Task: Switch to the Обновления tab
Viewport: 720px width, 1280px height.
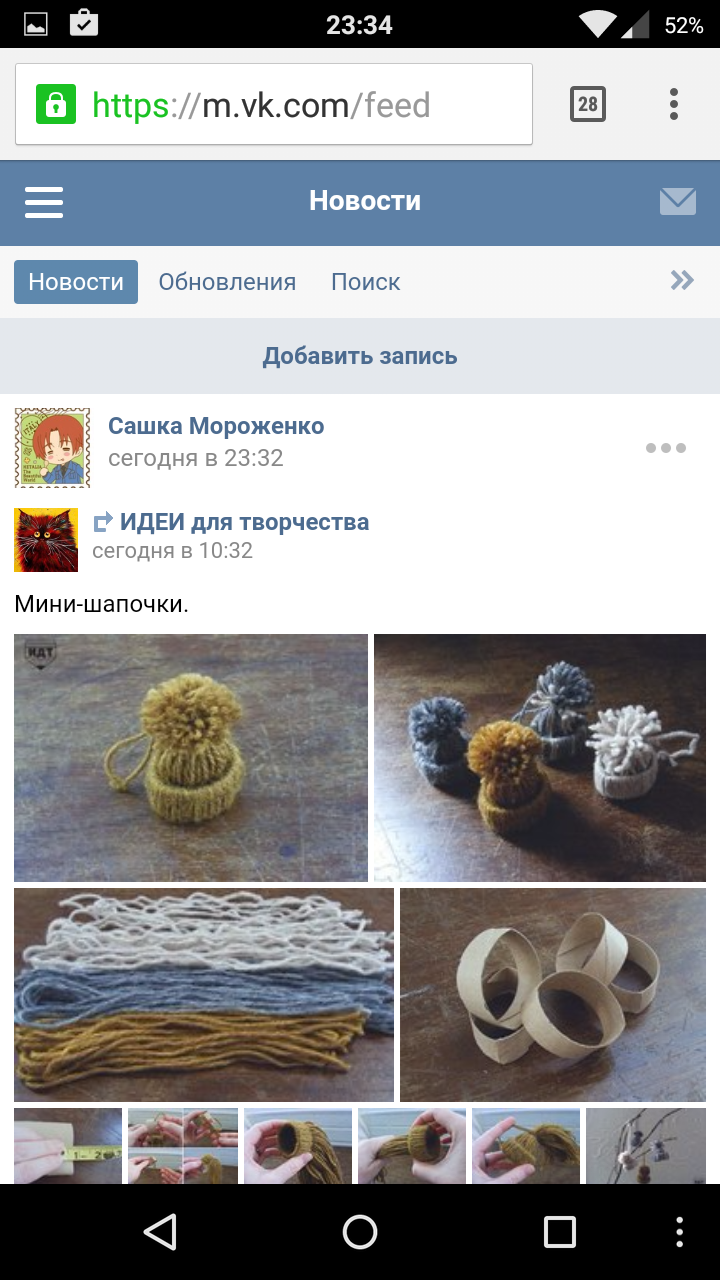Action: pyautogui.click(x=227, y=282)
